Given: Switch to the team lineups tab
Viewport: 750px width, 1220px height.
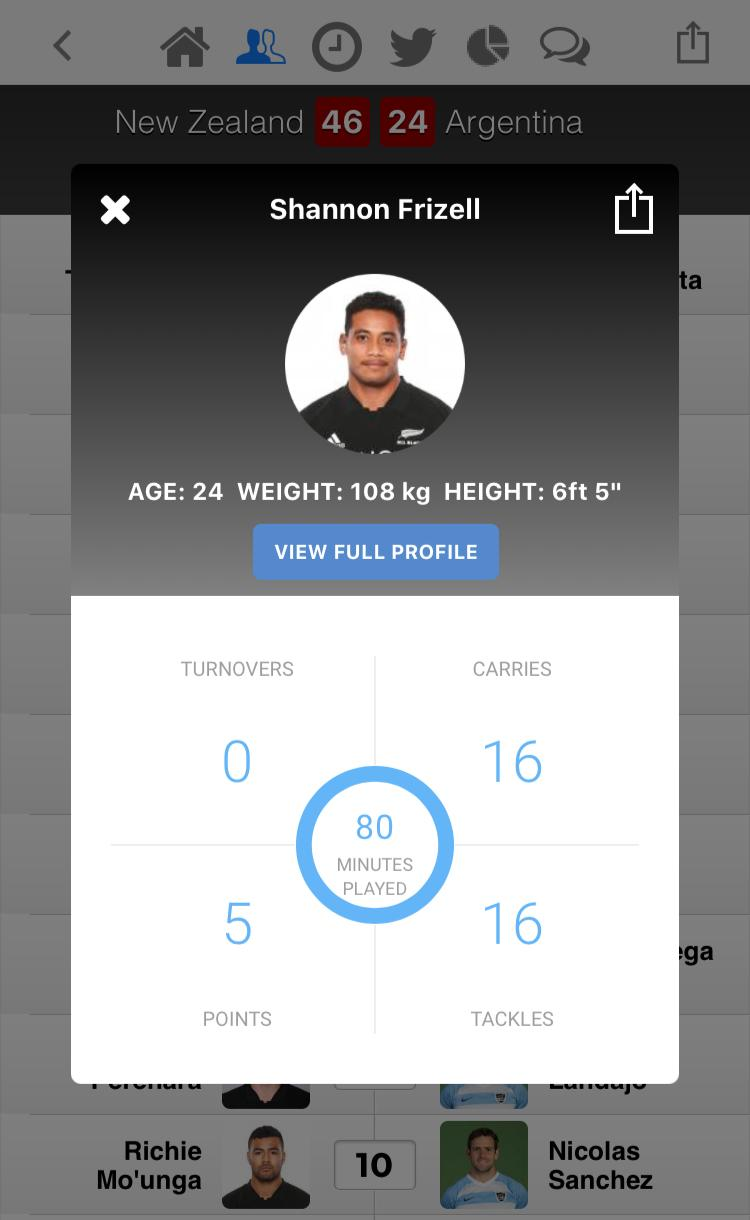Looking at the screenshot, I should pos(260,46).
